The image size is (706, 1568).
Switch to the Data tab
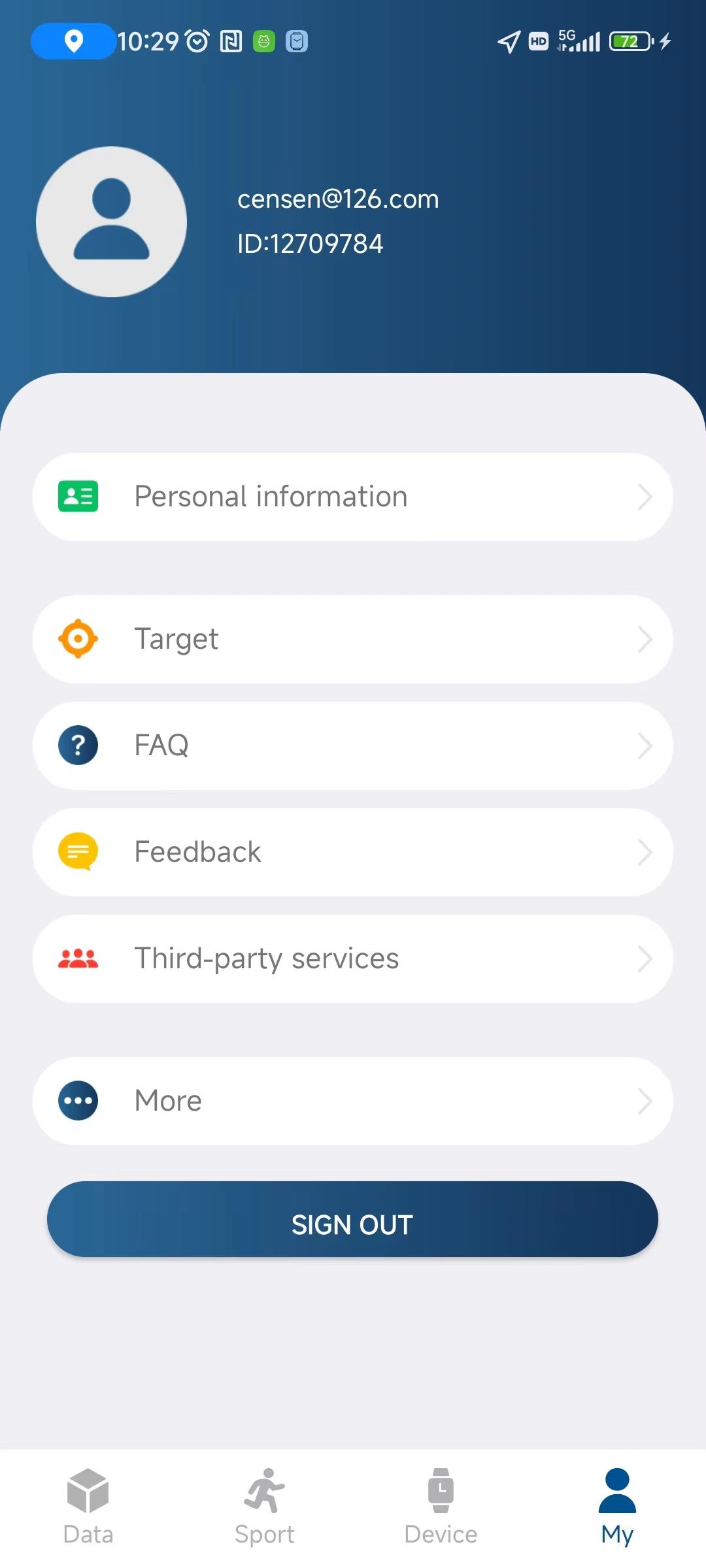point(88,1507)
